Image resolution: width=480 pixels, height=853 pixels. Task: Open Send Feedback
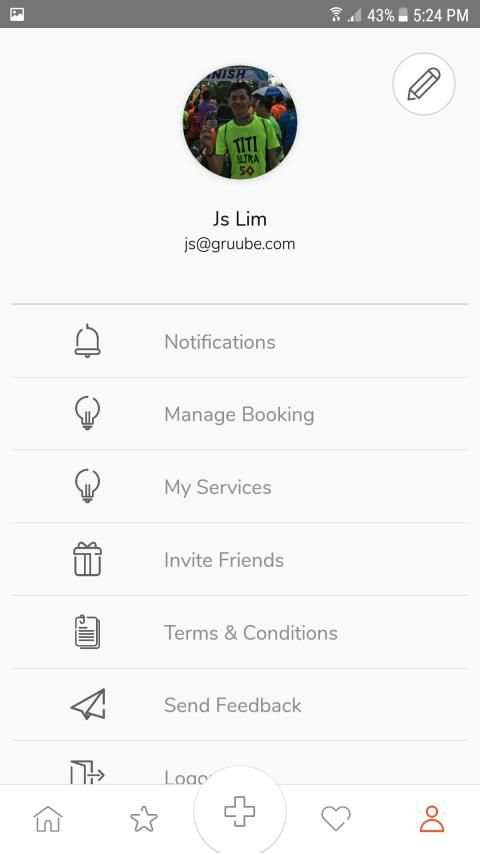[x=240, y=705]
